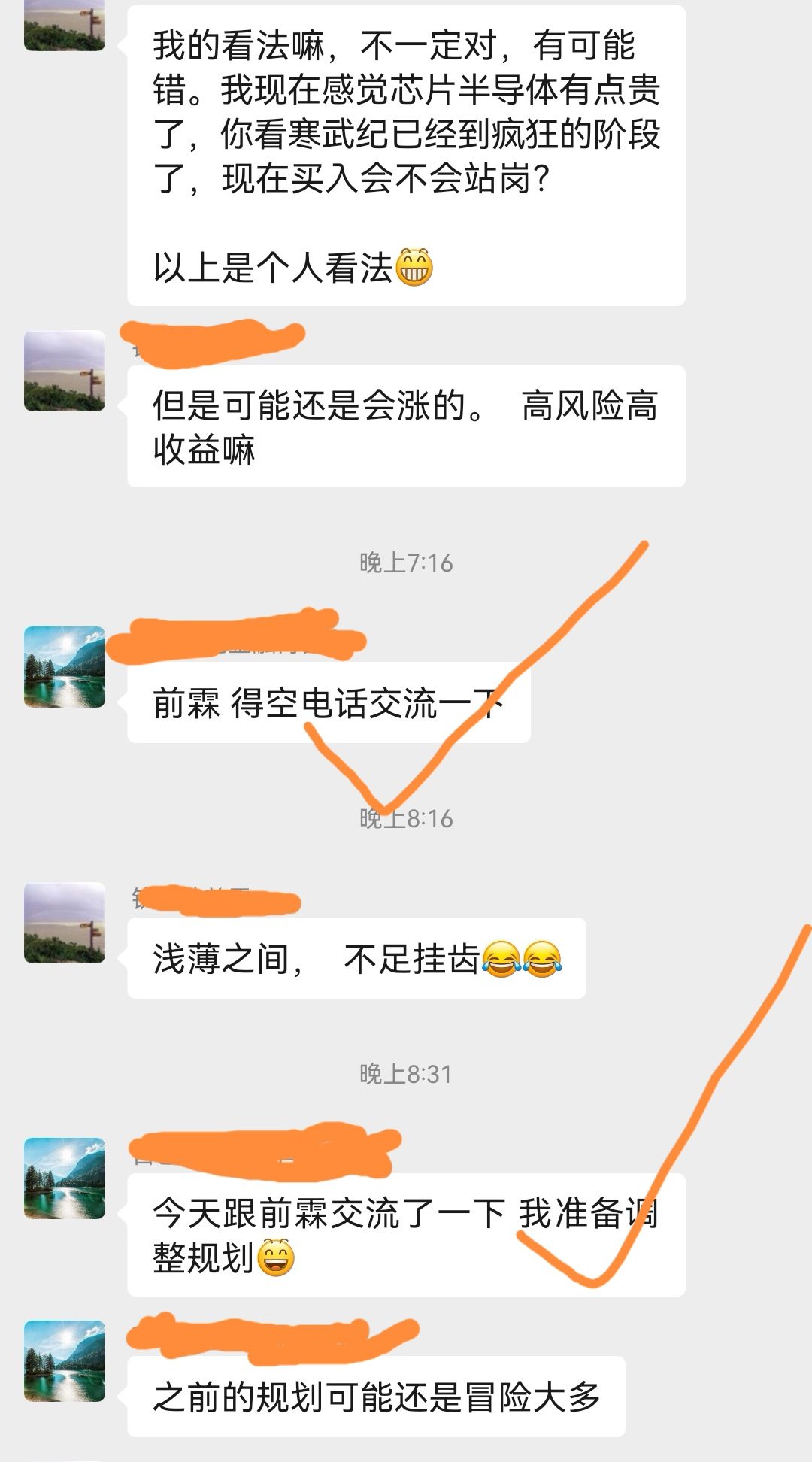
Task: Tap avatar next to "前霖 得空电话交流一下"
Action: [65, 667]
